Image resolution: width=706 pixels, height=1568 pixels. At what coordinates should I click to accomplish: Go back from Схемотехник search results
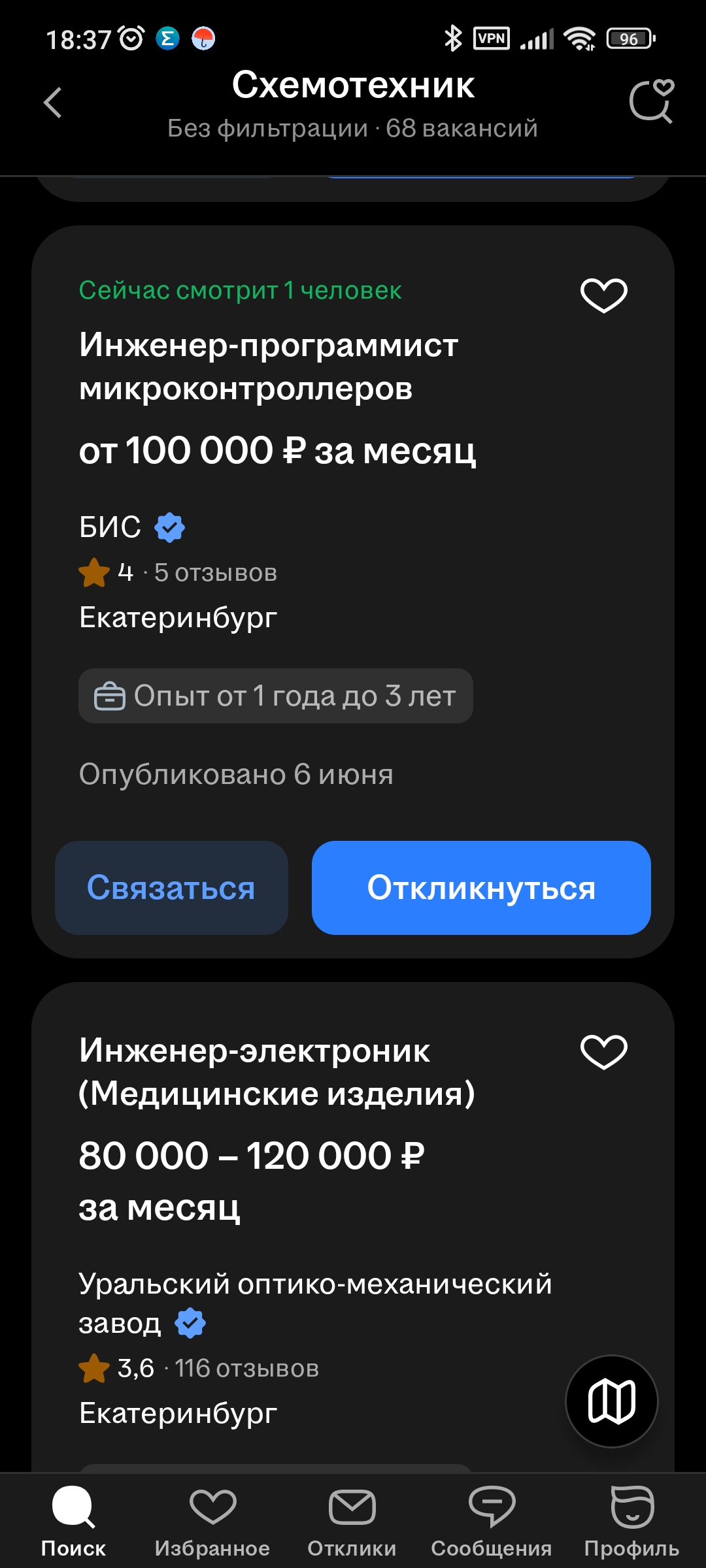[53, 103]
